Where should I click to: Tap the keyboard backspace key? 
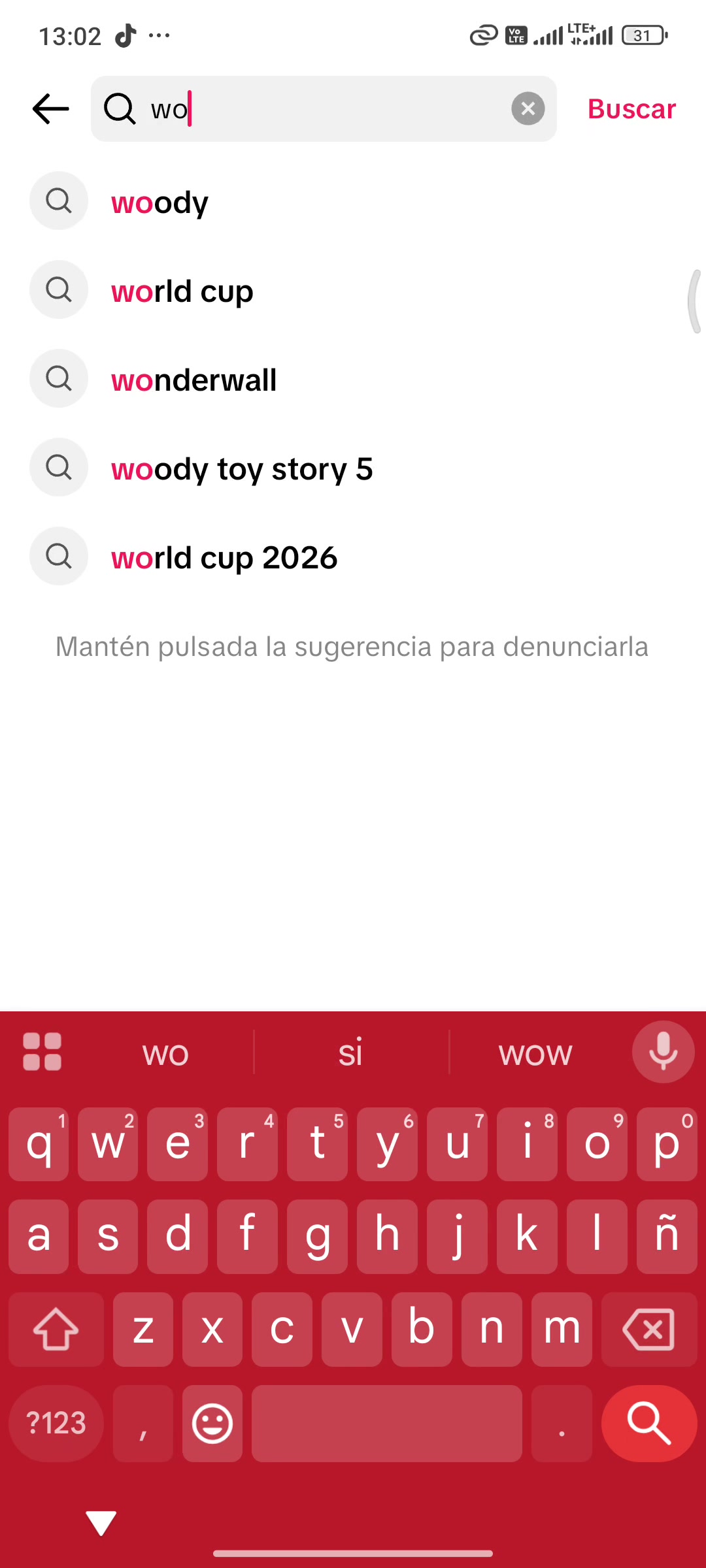[649, 1329]
